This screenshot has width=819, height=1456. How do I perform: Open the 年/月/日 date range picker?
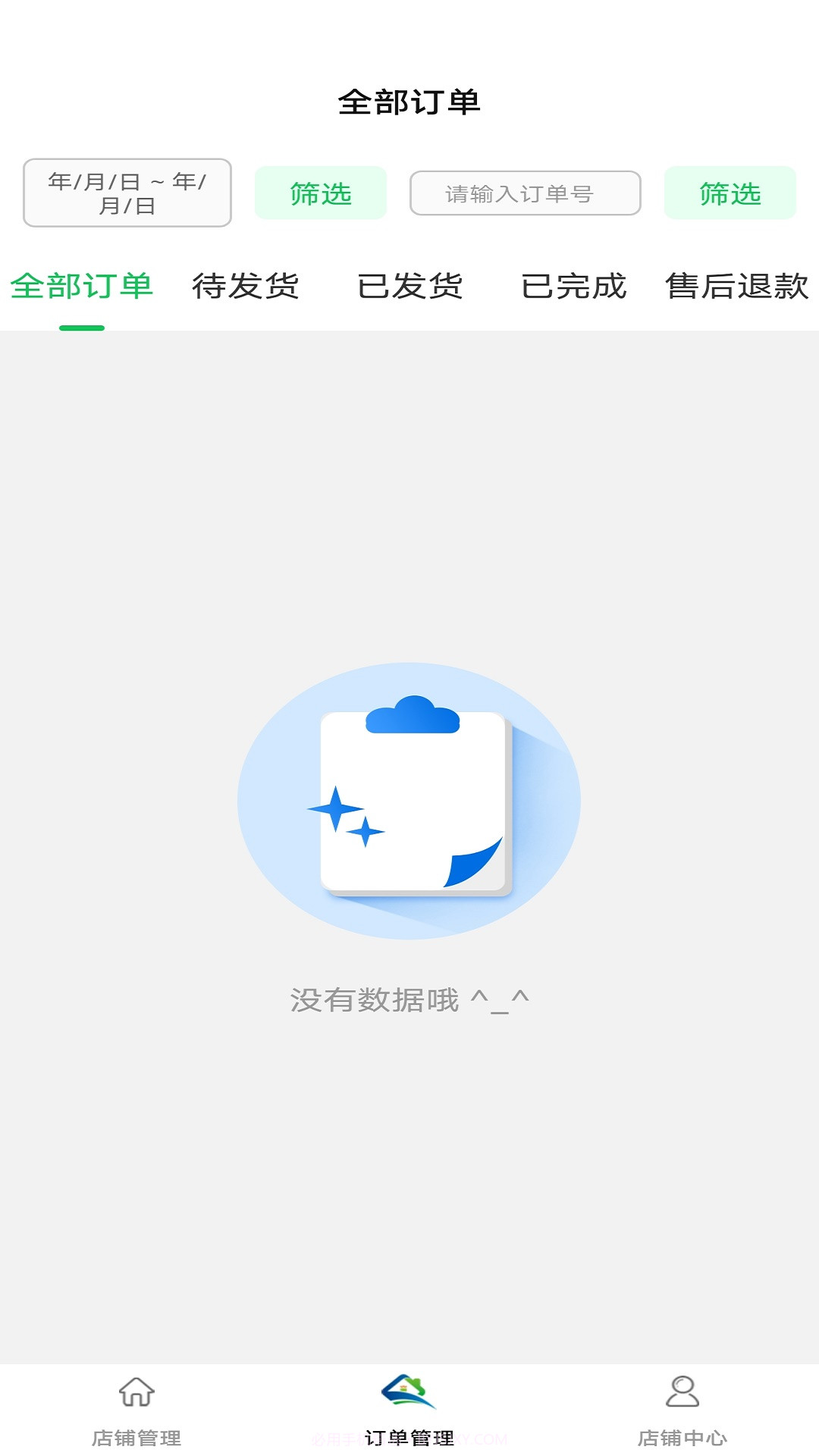point(127,192)
